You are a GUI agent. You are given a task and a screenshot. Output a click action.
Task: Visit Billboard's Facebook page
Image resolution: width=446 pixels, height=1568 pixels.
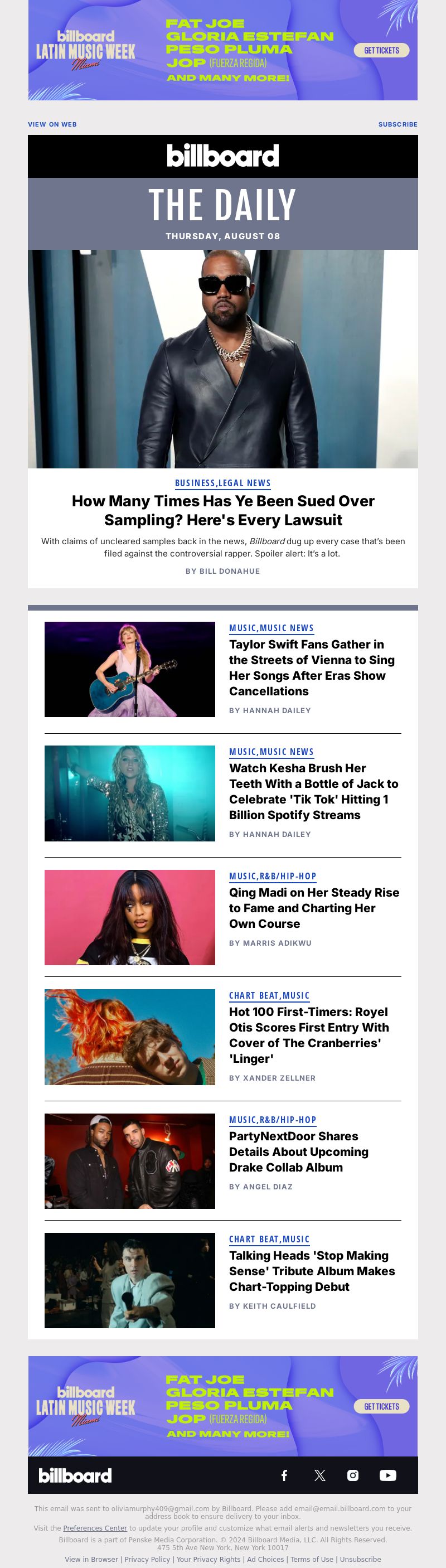click(x=284, y=1475)
